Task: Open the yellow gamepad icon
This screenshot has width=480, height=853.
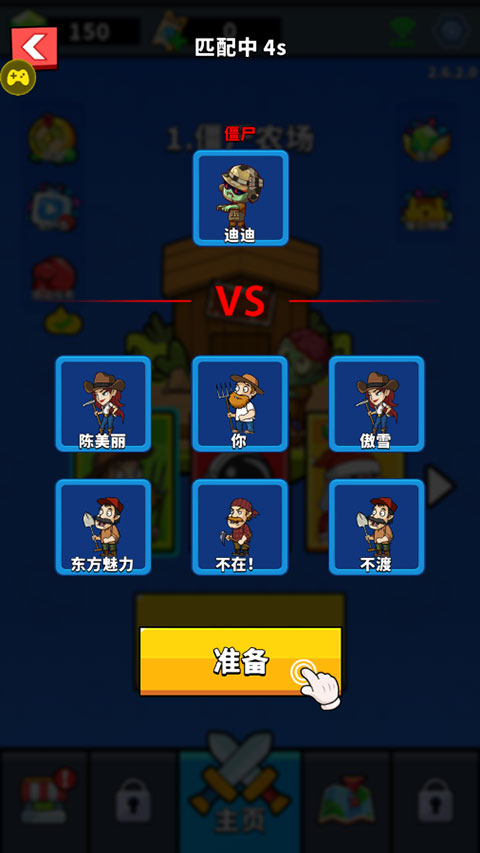Action: (18, 78)
